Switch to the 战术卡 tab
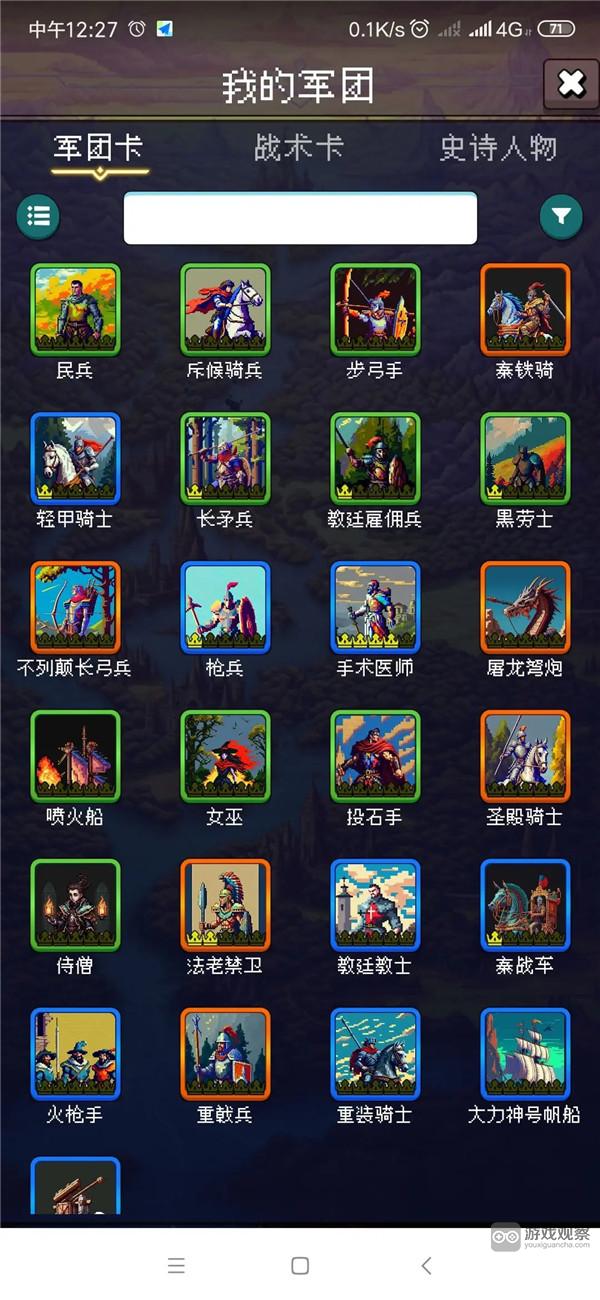The image size is (600, 1300). 299,148
